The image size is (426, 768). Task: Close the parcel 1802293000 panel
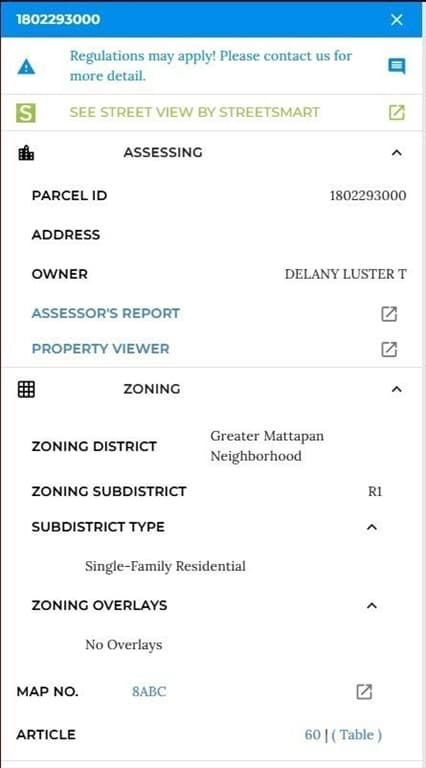click(x=396, y=20)
